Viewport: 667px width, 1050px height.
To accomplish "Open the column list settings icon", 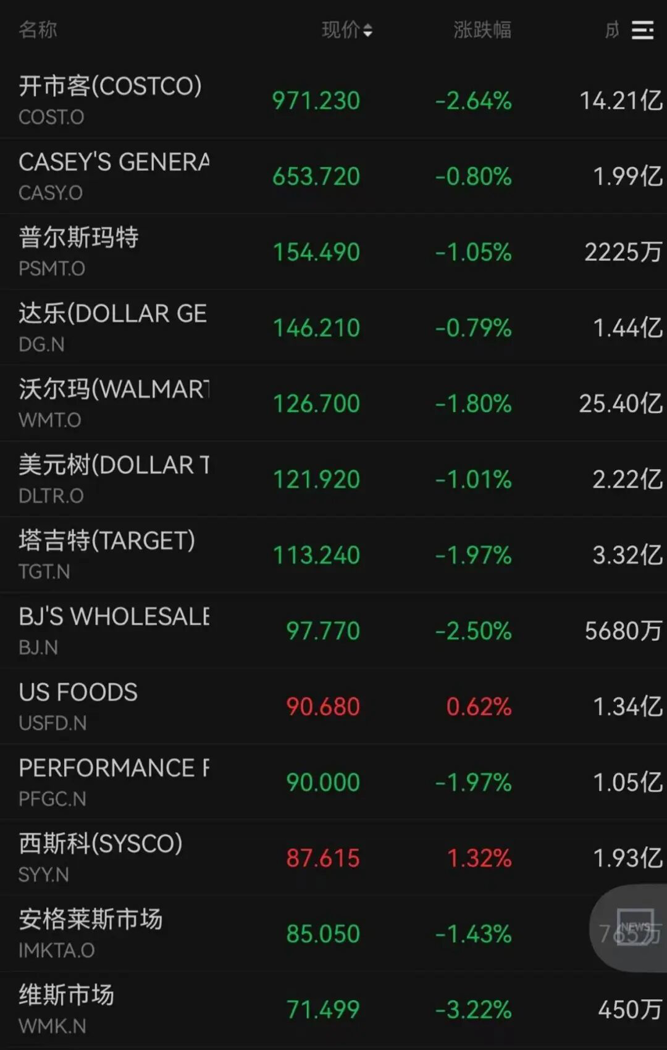I will tap(643, 31).
